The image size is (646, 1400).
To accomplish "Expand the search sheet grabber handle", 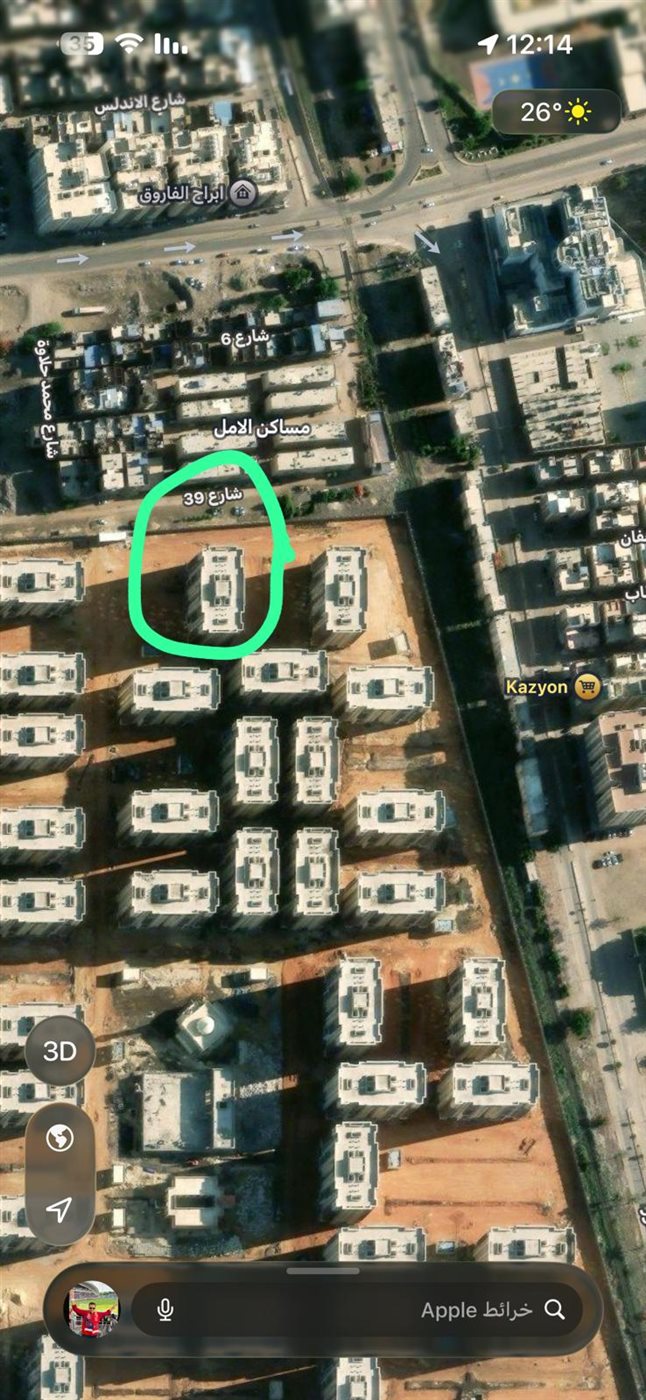I will pos(323,1271).
